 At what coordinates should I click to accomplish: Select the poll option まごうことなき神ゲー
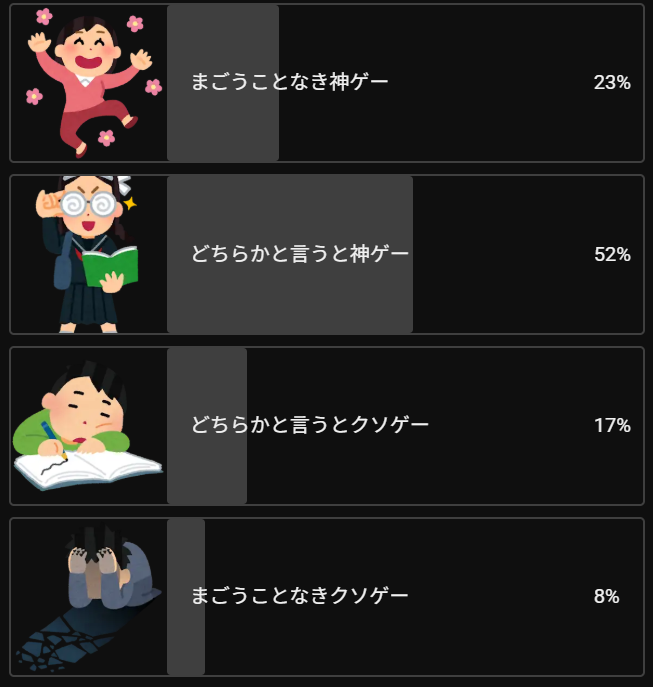(x=290, y=83)
